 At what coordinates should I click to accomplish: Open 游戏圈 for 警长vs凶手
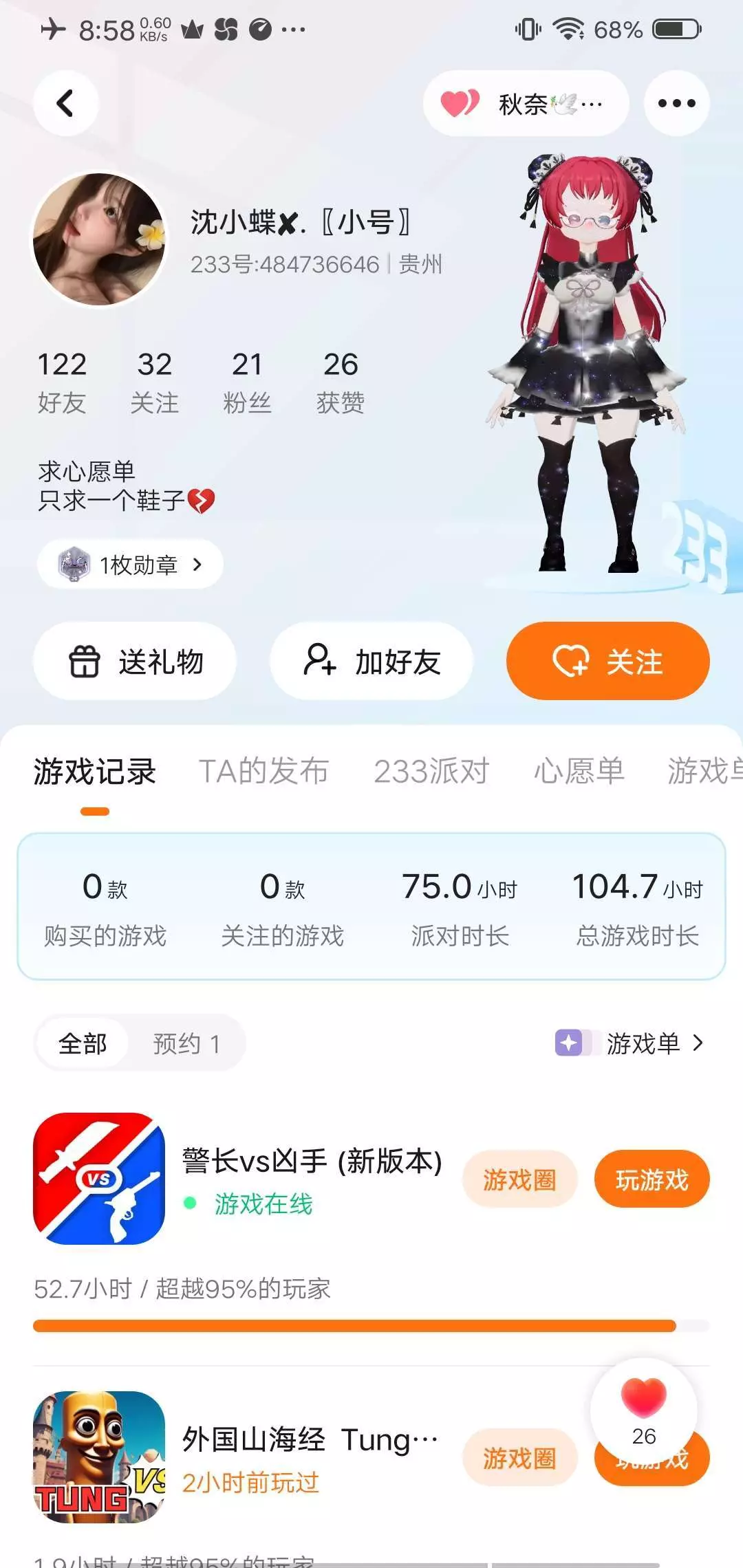coord(519,1179)
